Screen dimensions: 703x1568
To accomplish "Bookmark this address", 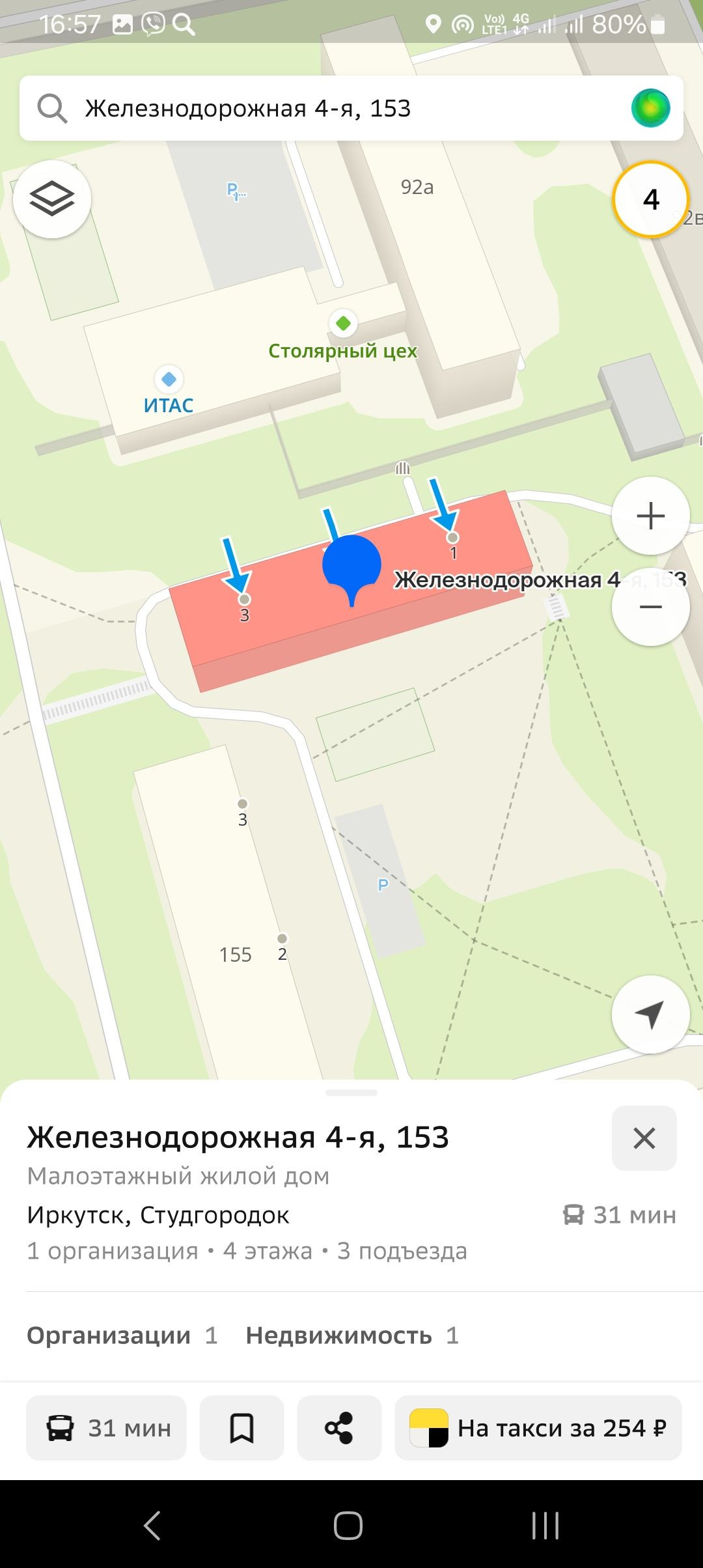I will (241, 1429).
